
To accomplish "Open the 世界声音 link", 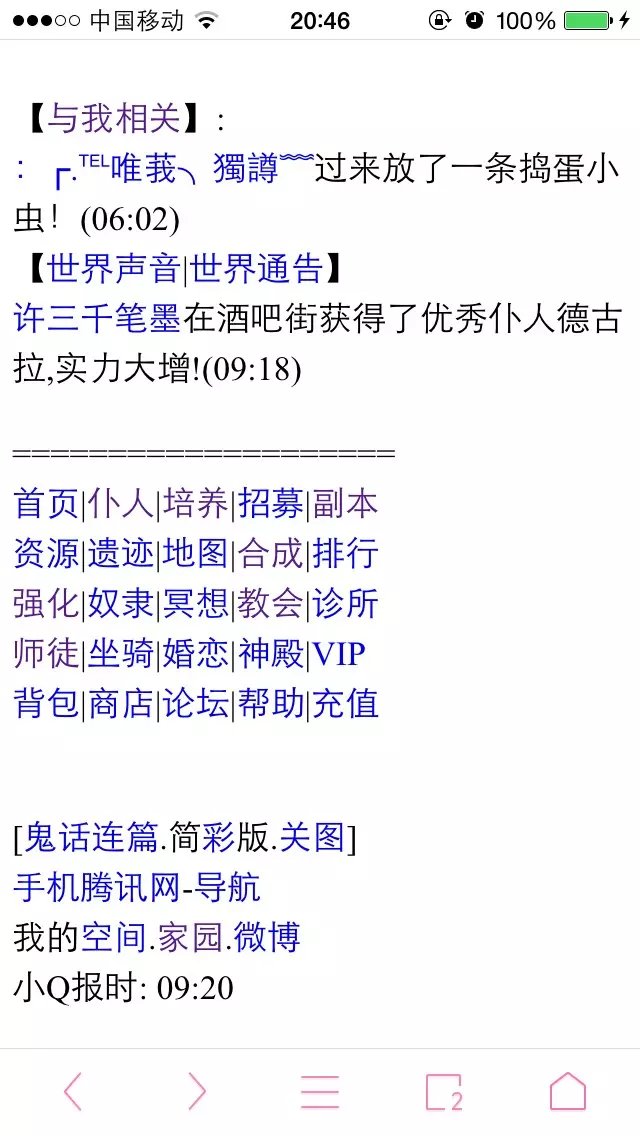I will tap(114, 268).
